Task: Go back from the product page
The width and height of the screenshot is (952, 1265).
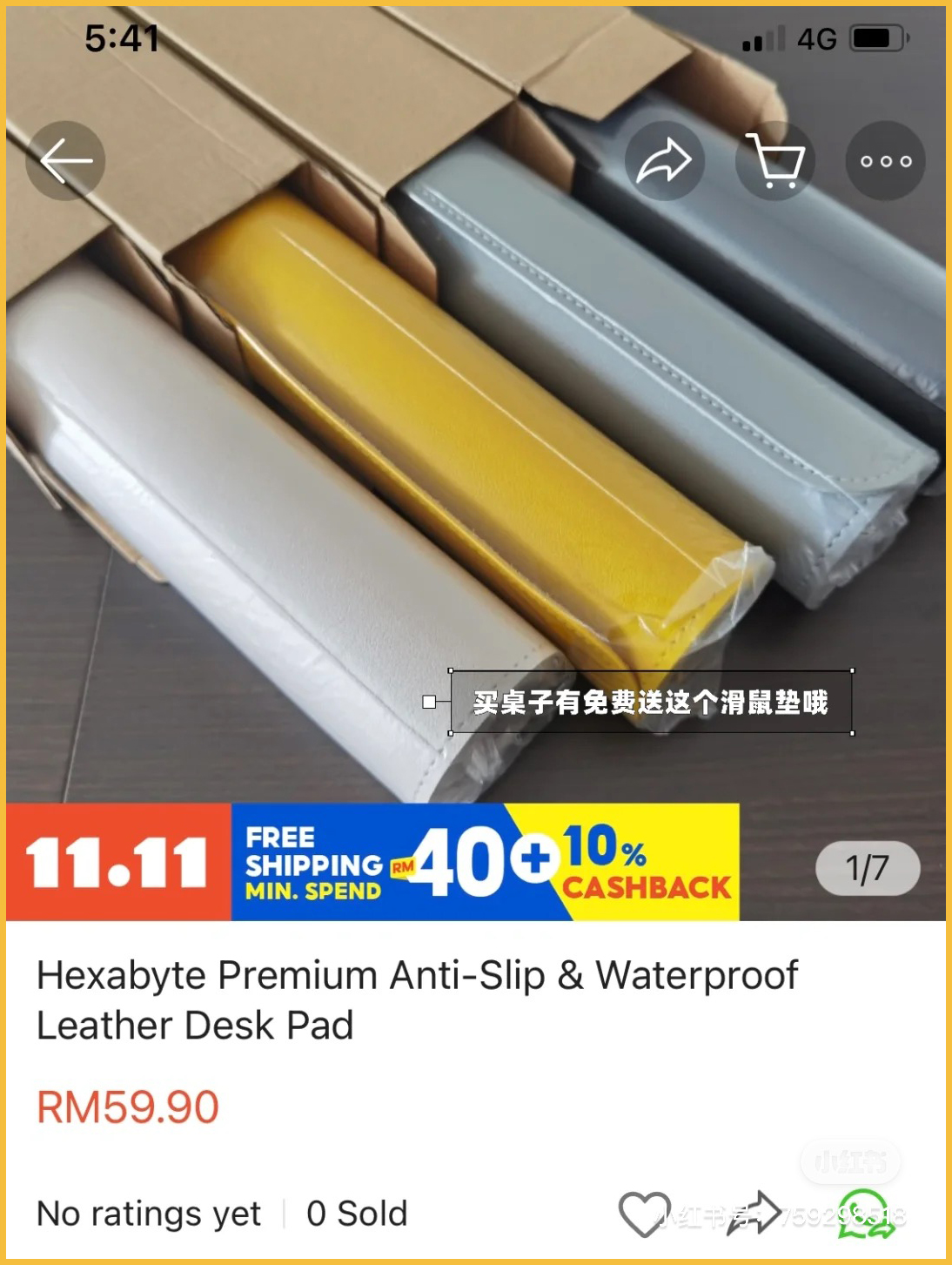Action: coord(65,161)
